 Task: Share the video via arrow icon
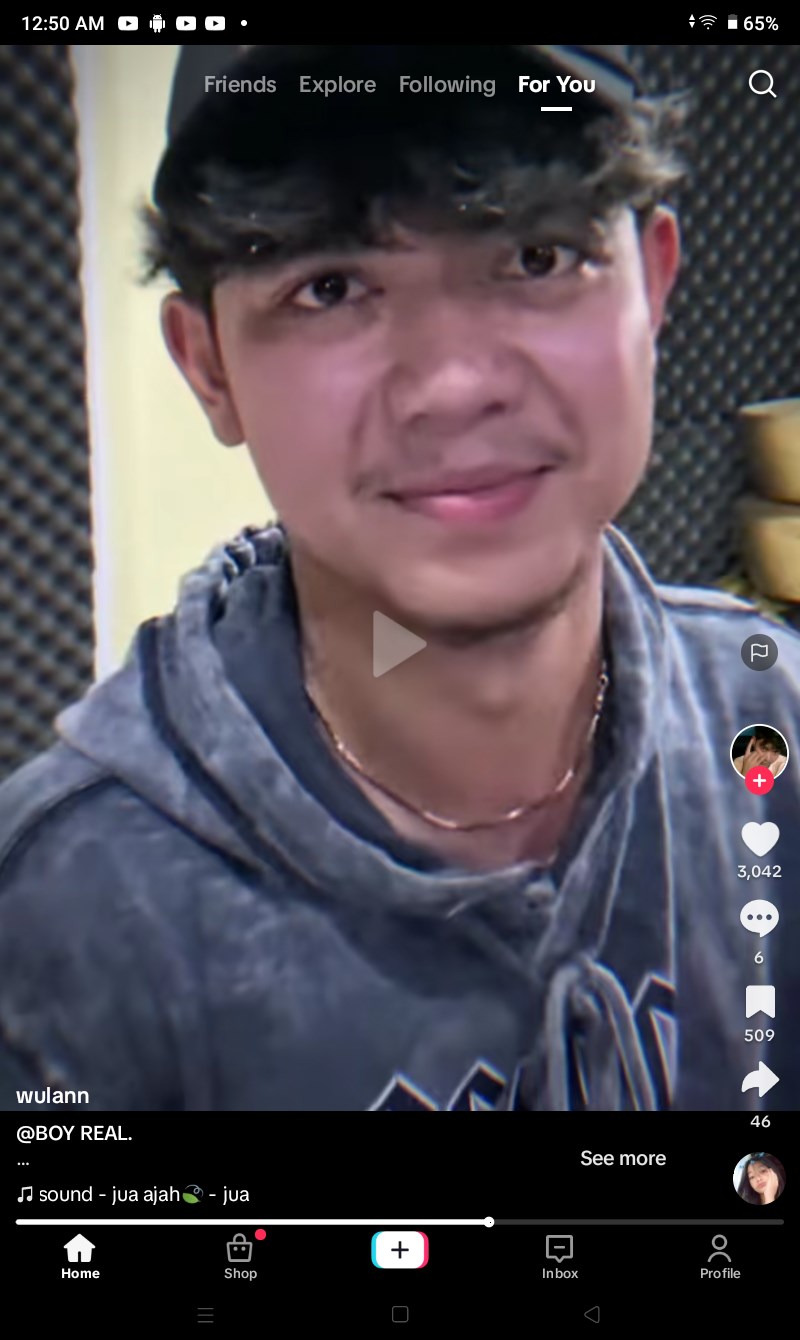760,1080
